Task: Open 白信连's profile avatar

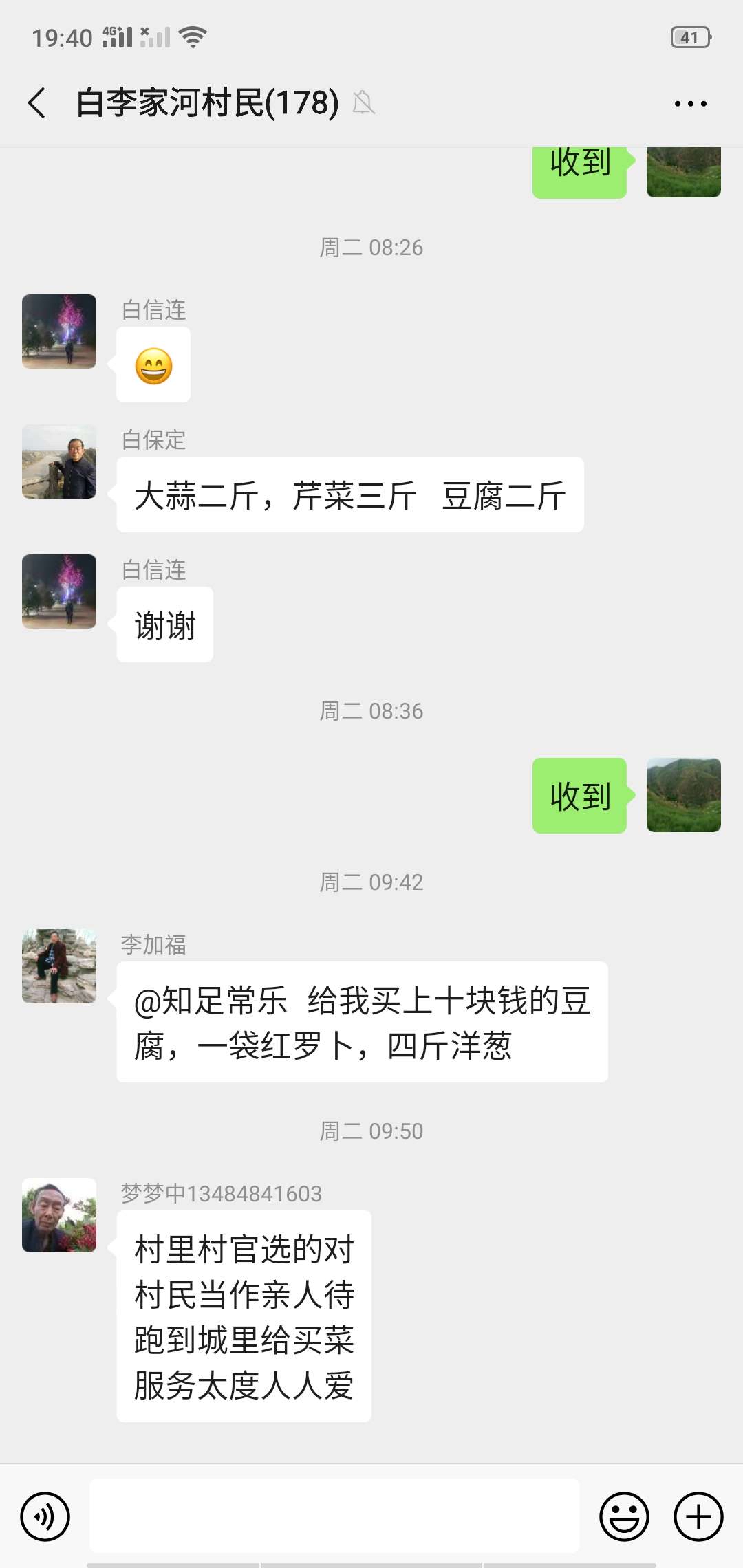Action: coord(58,332)
